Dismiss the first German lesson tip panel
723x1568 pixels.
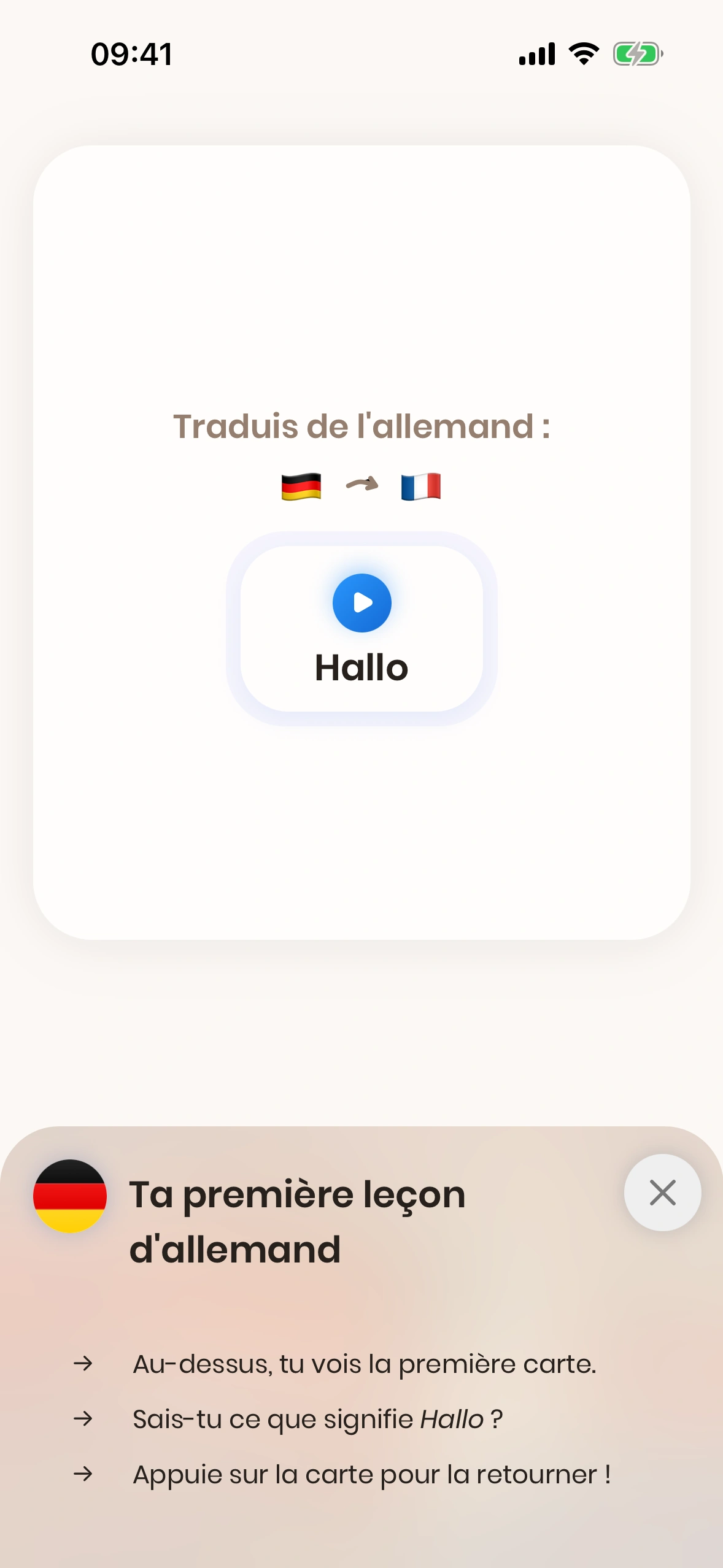(662, 1193)
